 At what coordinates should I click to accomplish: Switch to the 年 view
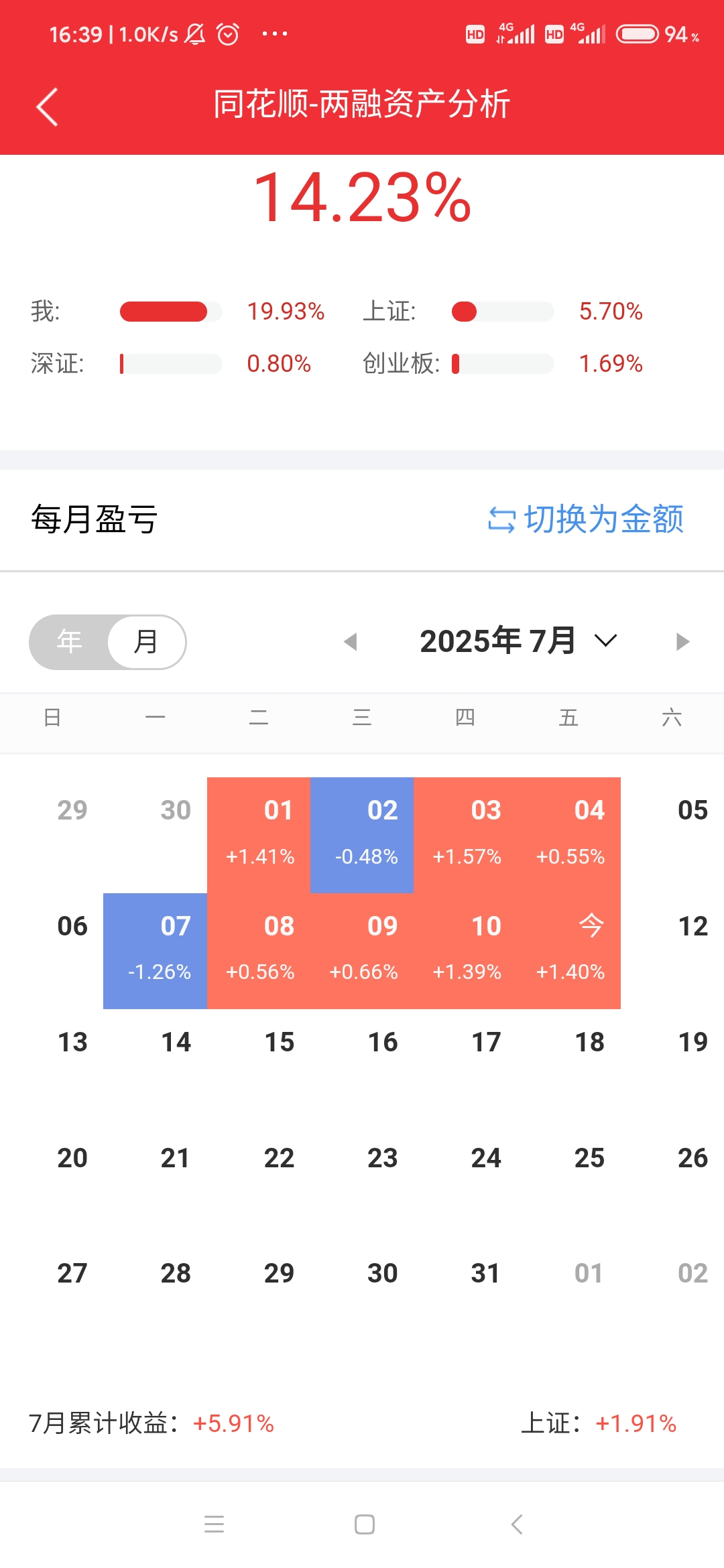70,641
